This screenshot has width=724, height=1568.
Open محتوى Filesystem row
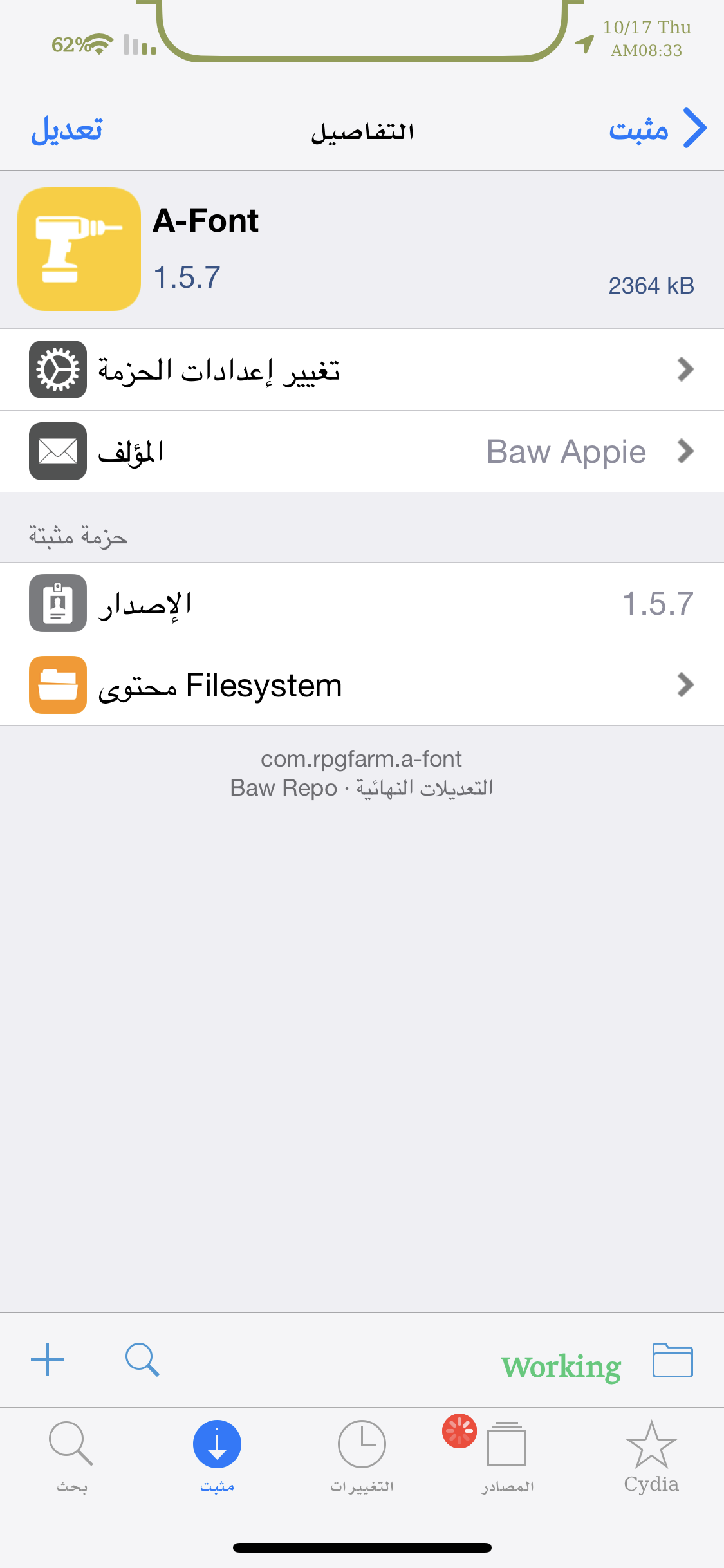click(x=362, y=685)
